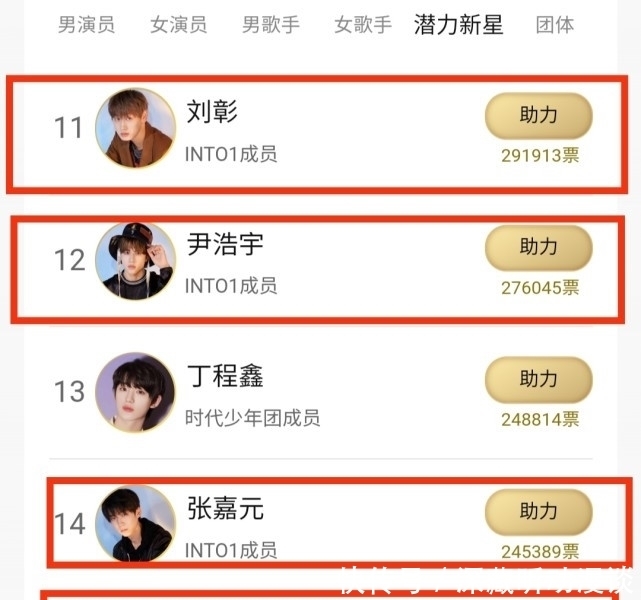
Task: Select the 女歌手 tab
Action: point(362,25)
